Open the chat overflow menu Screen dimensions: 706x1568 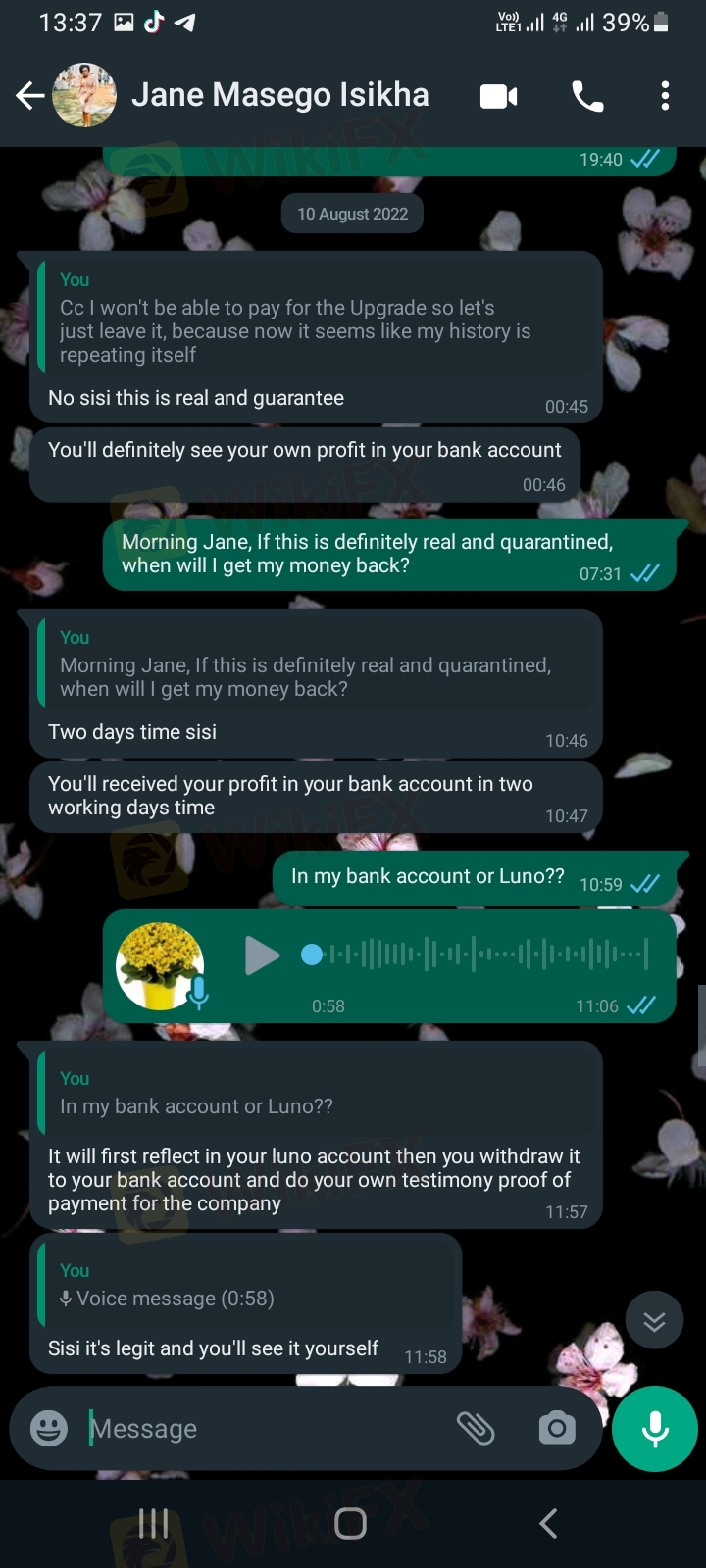pyautogui.click(x=665, y=96)
